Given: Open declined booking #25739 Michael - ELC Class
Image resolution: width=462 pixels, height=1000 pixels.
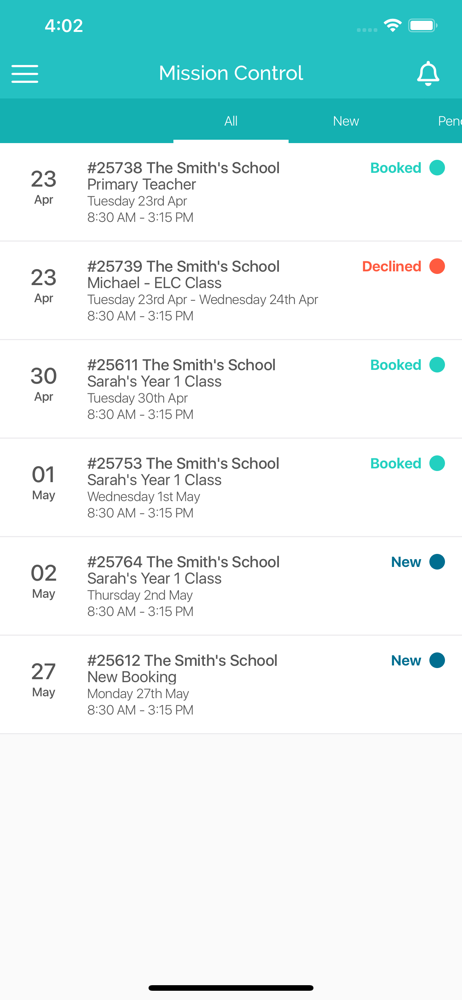Looking at the screenshot, I should (x=231, y=291).
